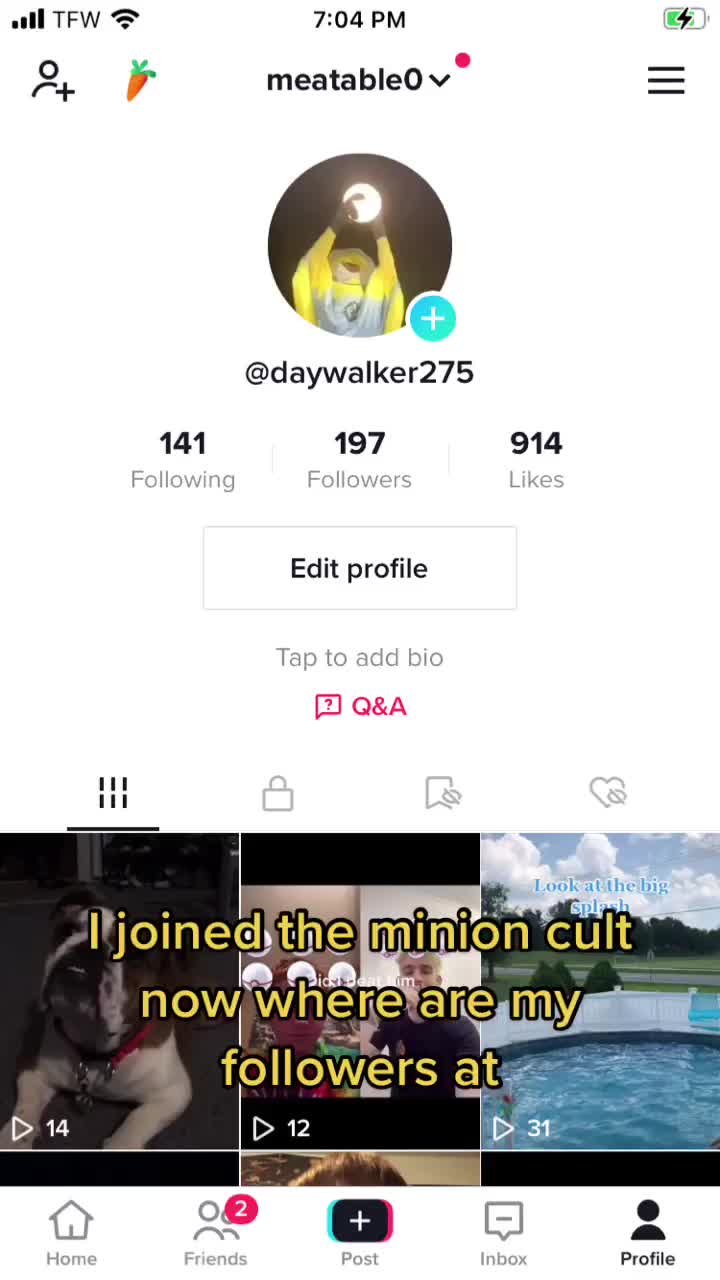
Task: Open the Q&A link
Action: [x=360, y=707]
